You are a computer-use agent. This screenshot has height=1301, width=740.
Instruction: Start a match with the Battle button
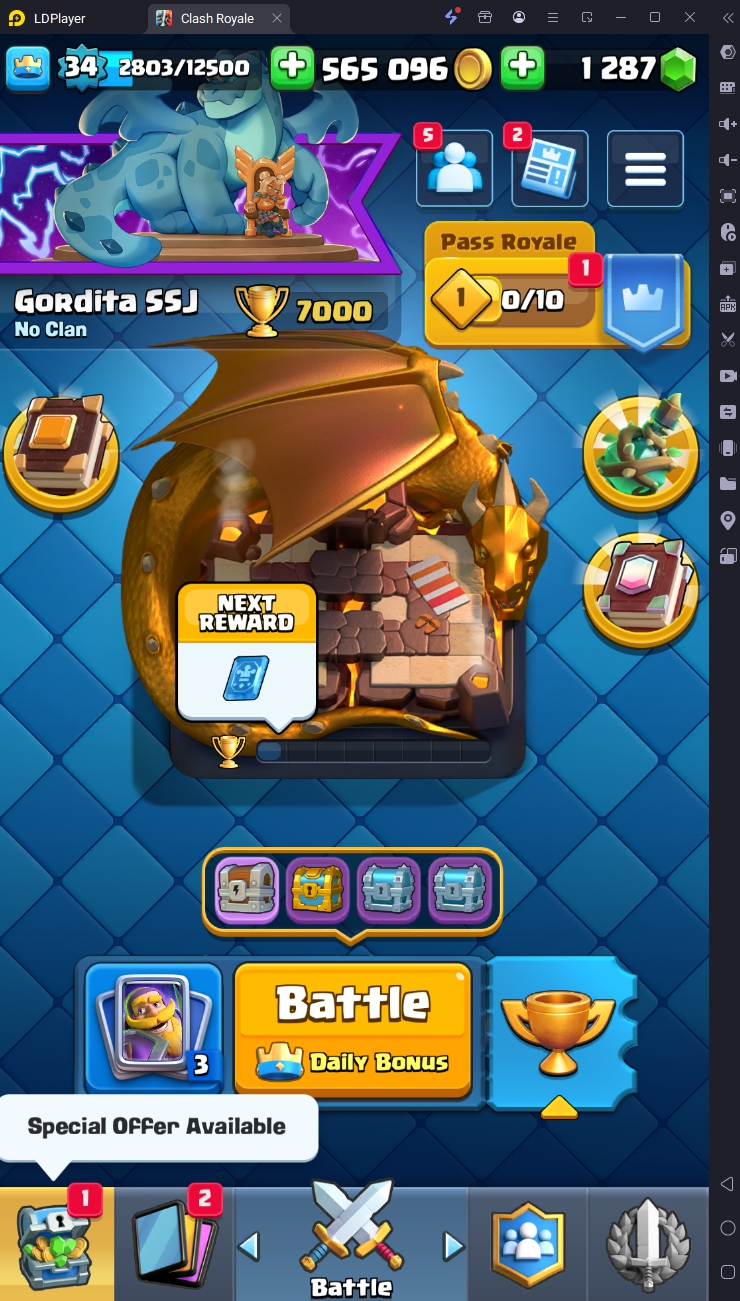click(352, 1028)
